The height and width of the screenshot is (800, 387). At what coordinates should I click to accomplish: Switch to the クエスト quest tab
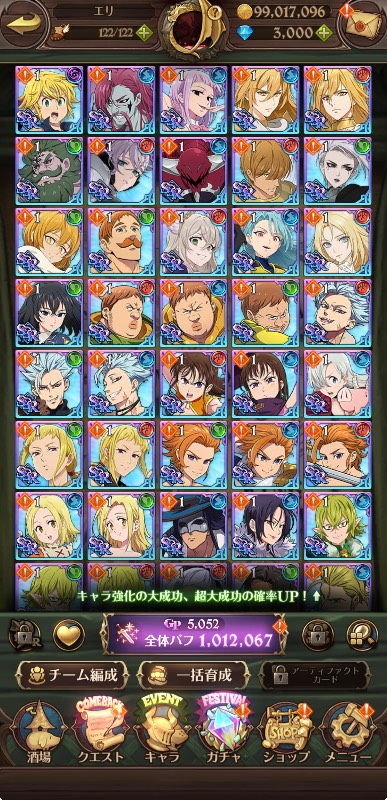pyautogui.click(x=100, y=733)
